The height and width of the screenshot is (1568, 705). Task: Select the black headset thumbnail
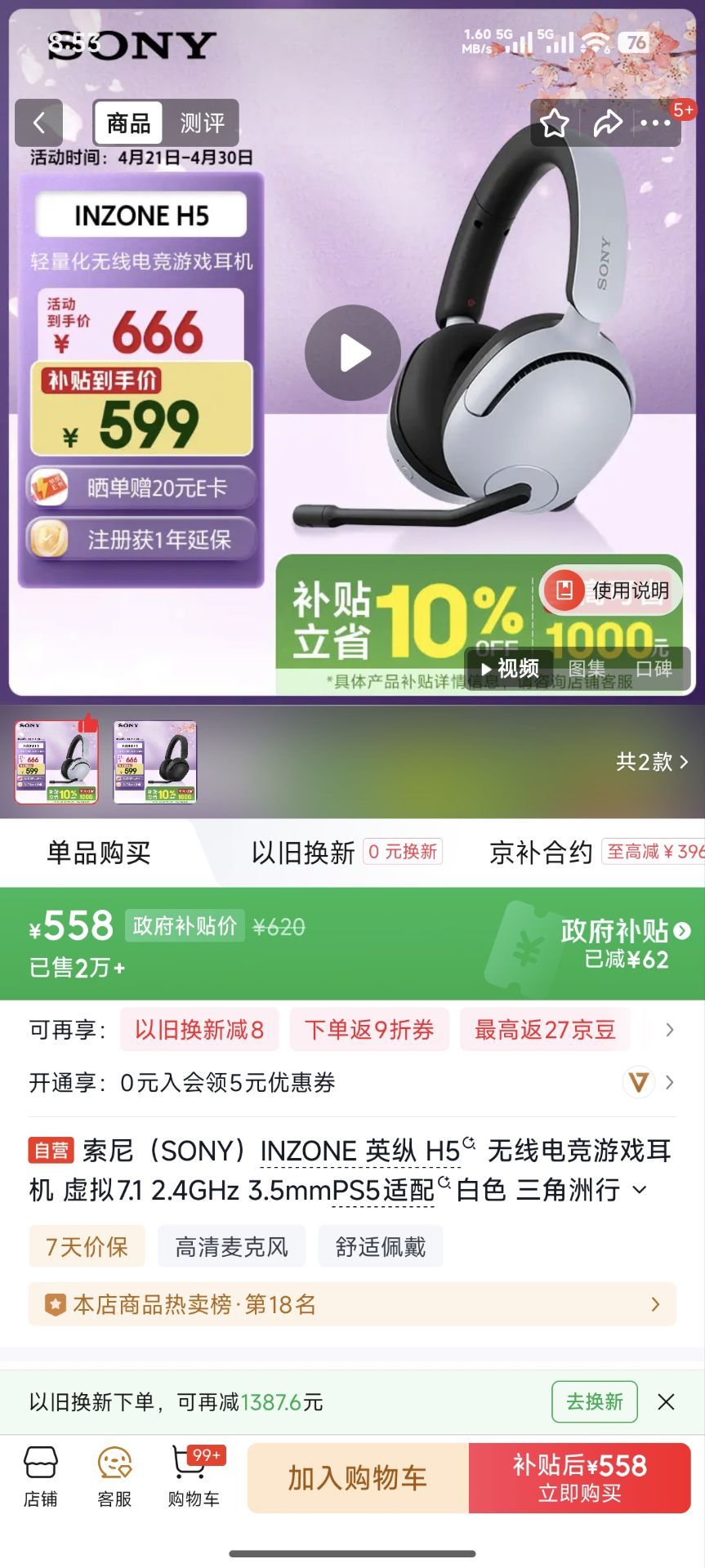[154, 762]
